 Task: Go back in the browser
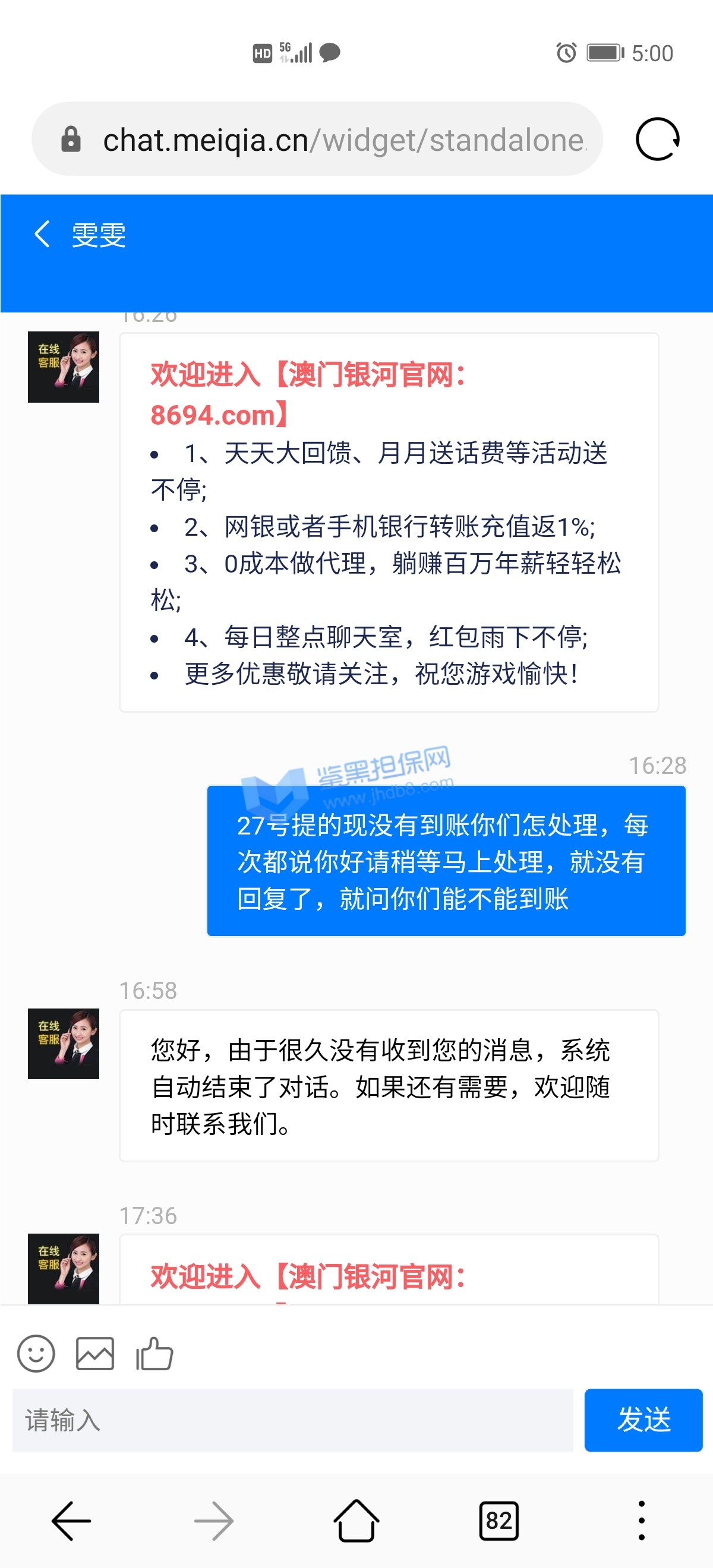point(71,1520)
